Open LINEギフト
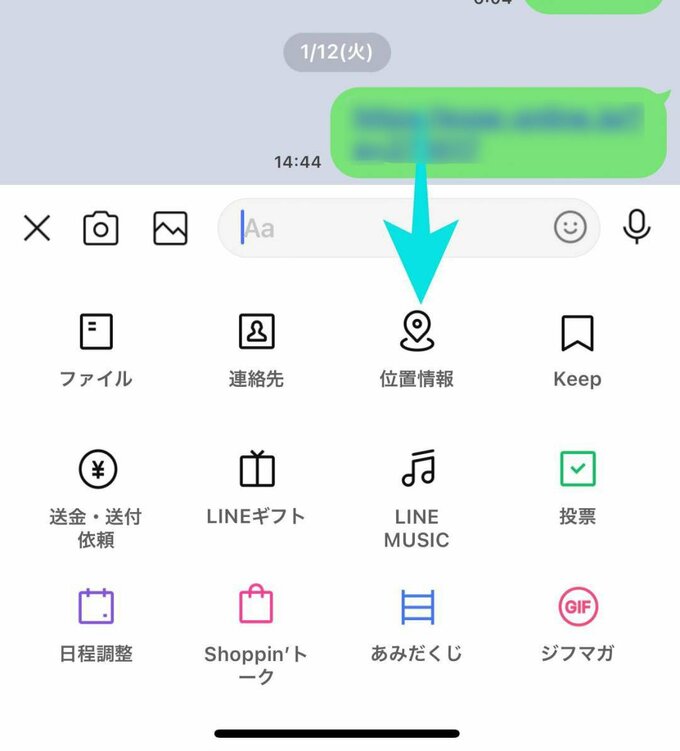The width and height of the screenshot is (680, 751). pos(256,485)
